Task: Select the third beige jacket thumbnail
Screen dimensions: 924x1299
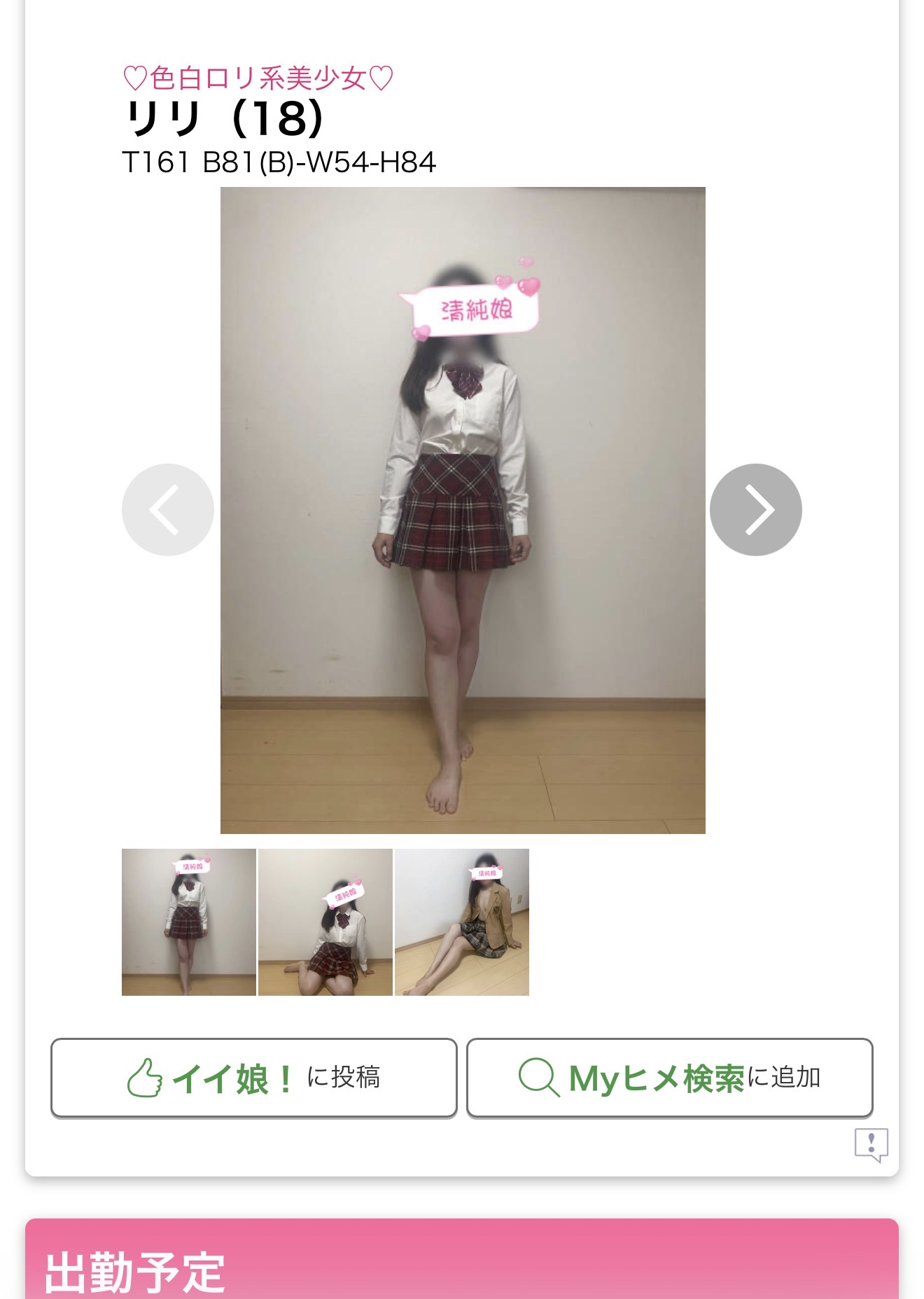Action: [462, 922]
